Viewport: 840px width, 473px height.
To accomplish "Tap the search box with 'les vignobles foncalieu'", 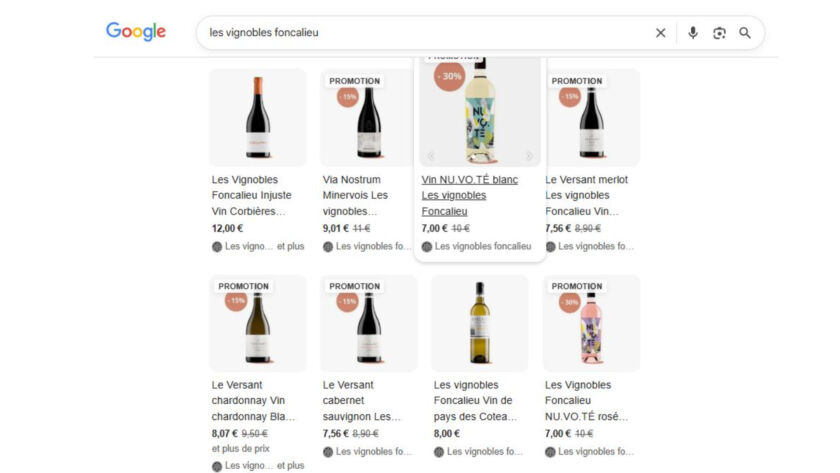I will 420,33.
